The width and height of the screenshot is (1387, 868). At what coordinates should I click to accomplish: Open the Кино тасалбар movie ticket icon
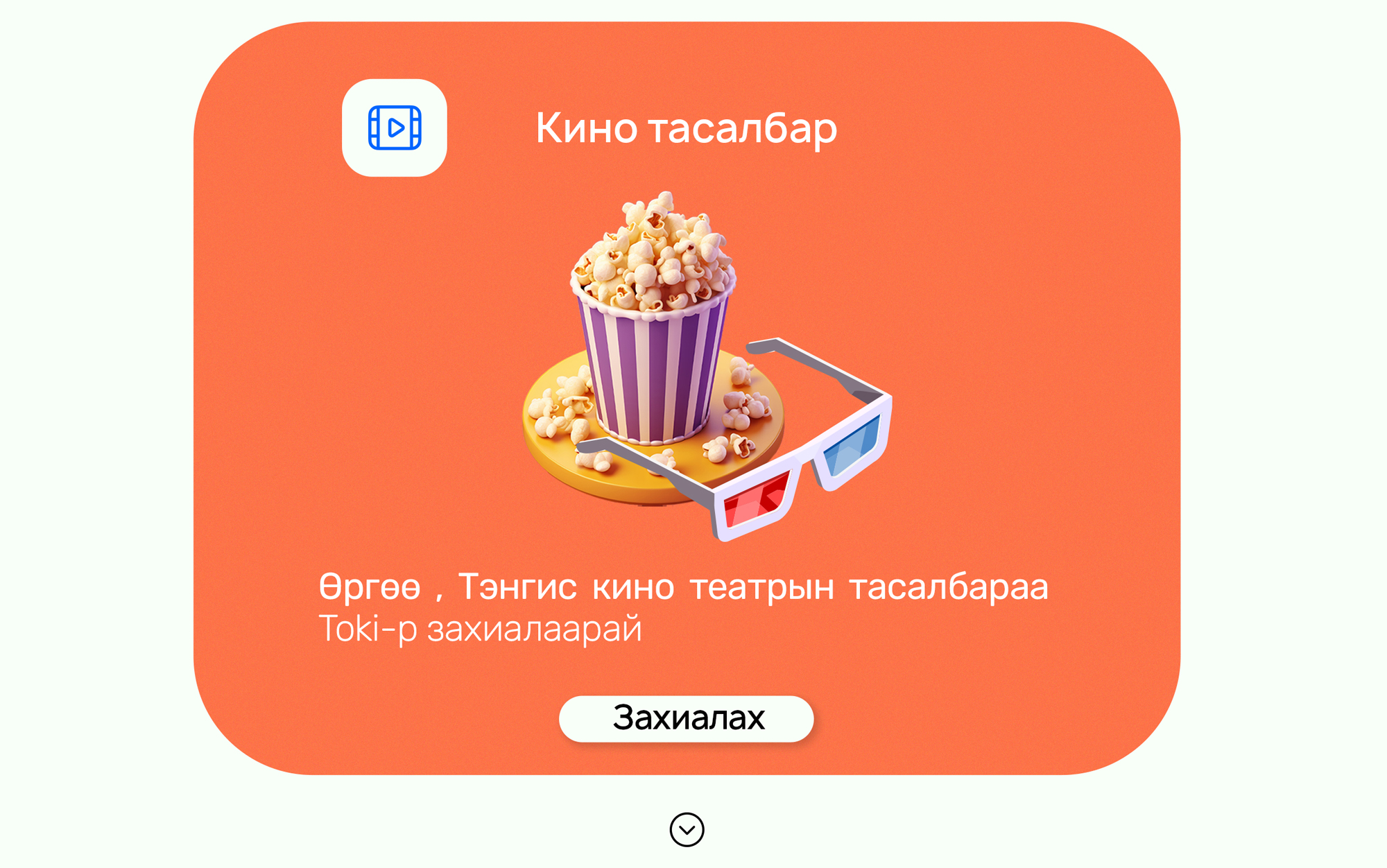395,128
